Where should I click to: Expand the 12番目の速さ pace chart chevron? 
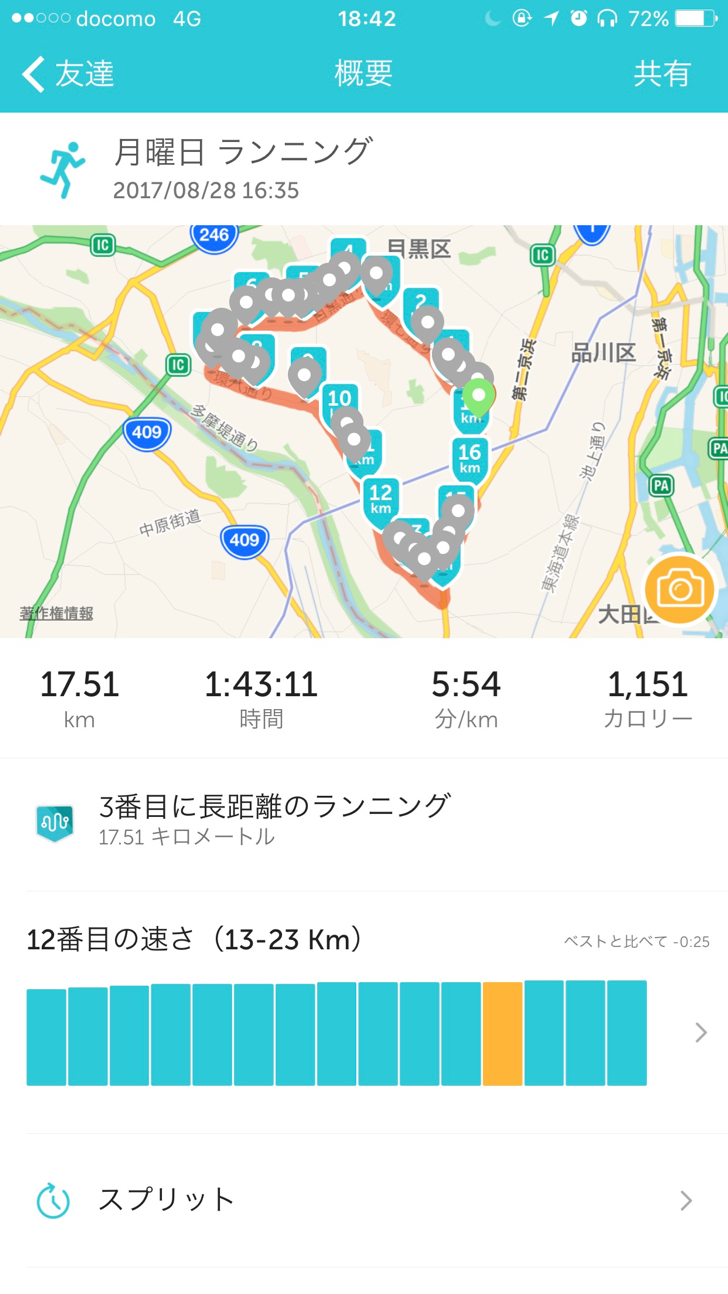pos(700,1033)
